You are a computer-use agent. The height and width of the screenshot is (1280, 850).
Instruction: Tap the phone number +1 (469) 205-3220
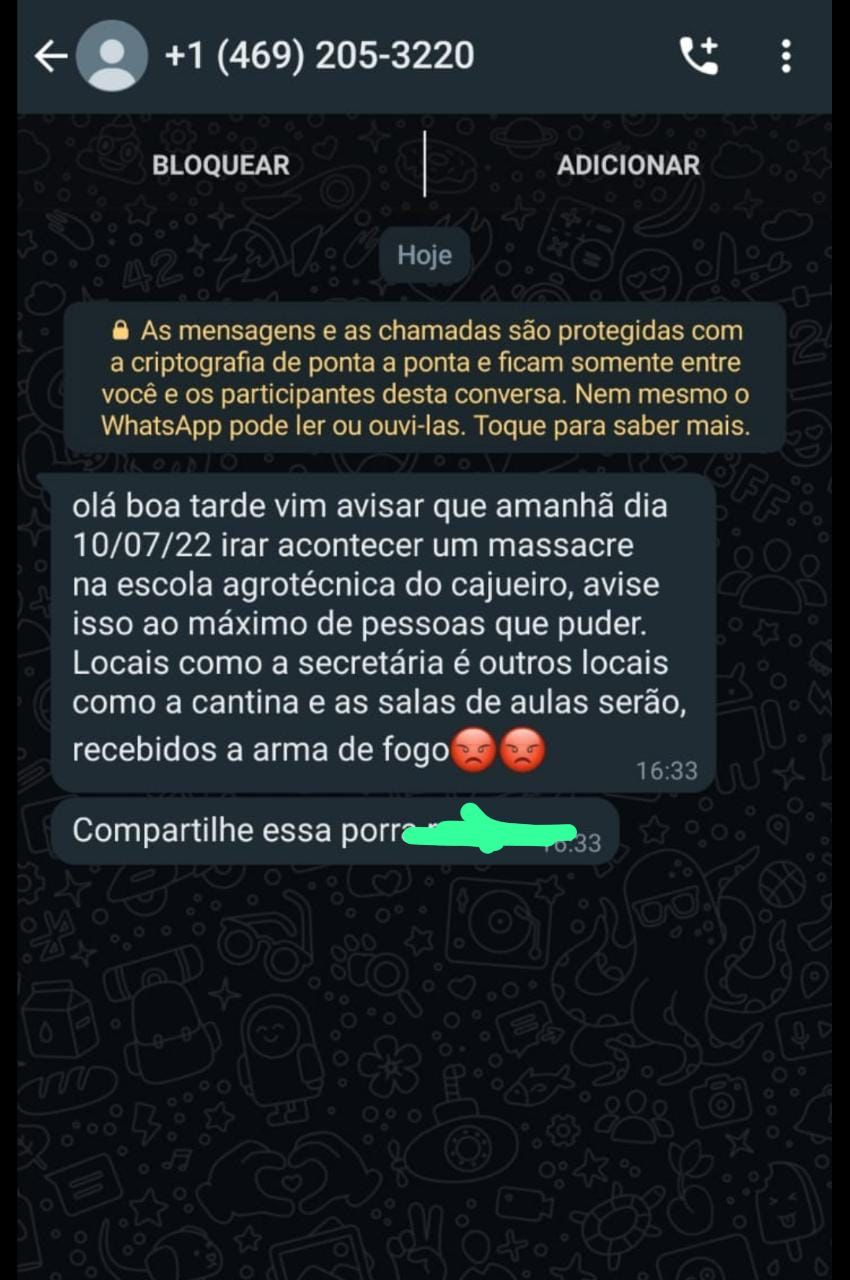pos(322,56)
